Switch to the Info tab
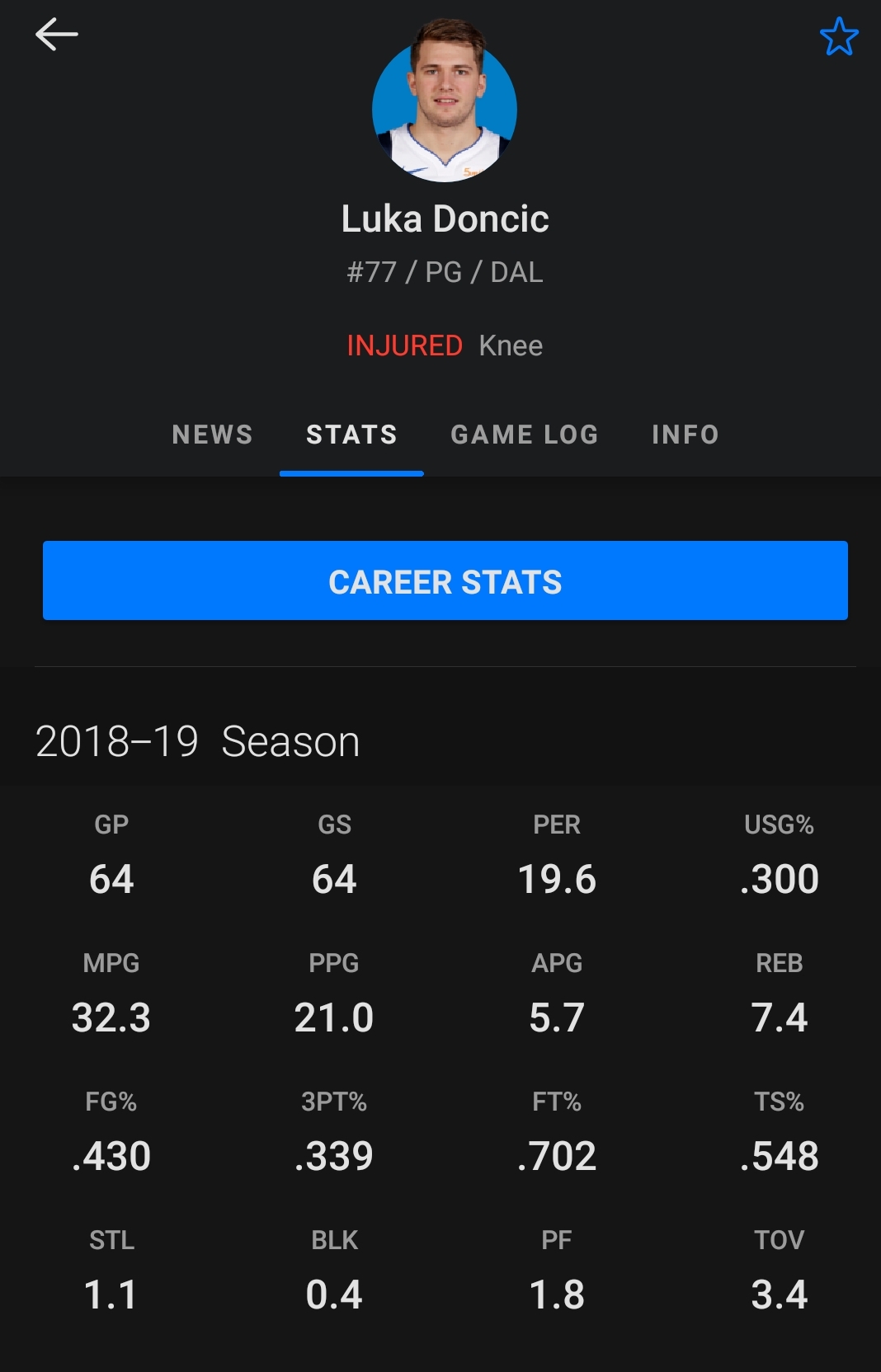 pyautogui.click(x=685, y=435)
